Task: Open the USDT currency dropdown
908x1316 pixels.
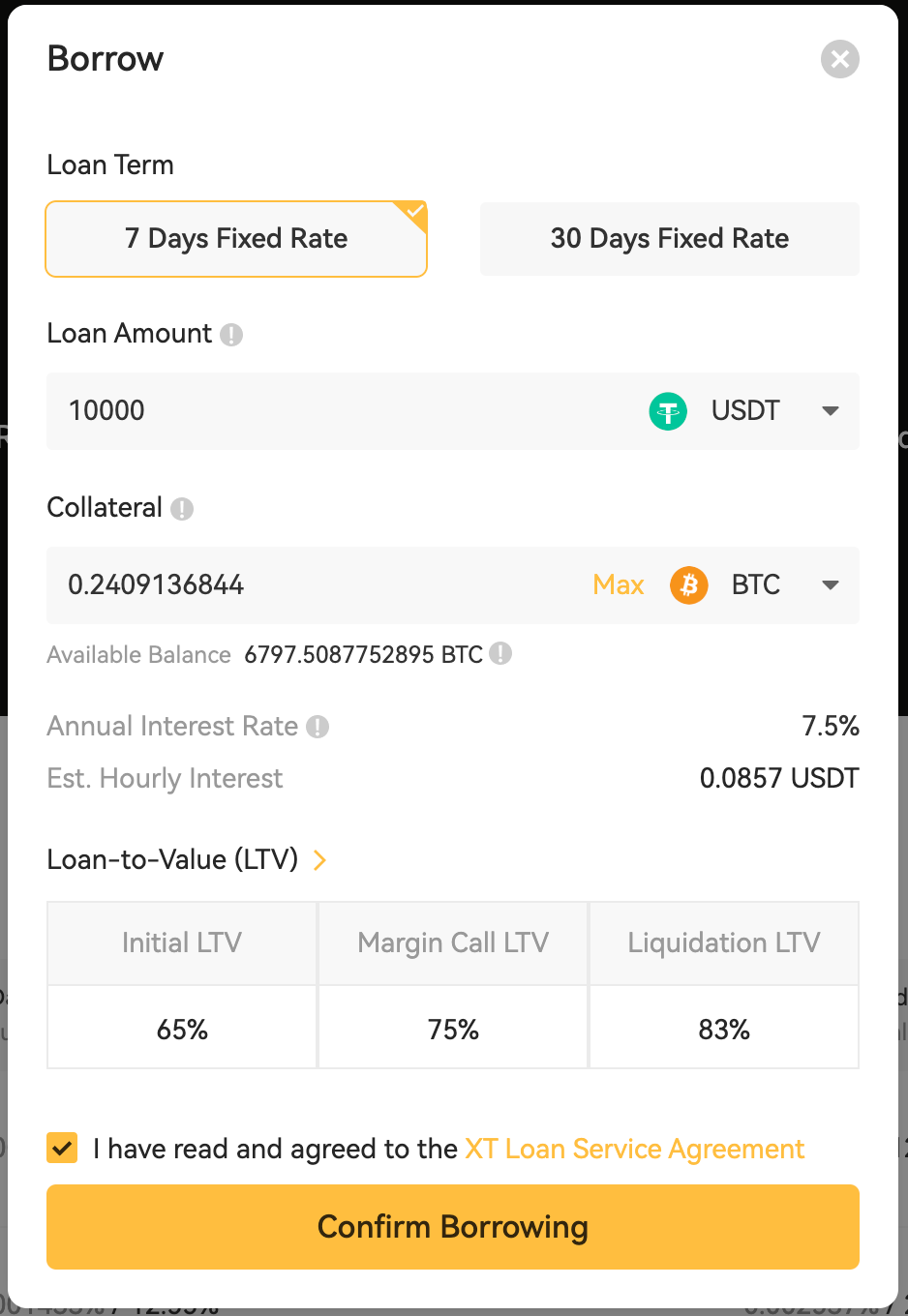Action: (830, 411)
